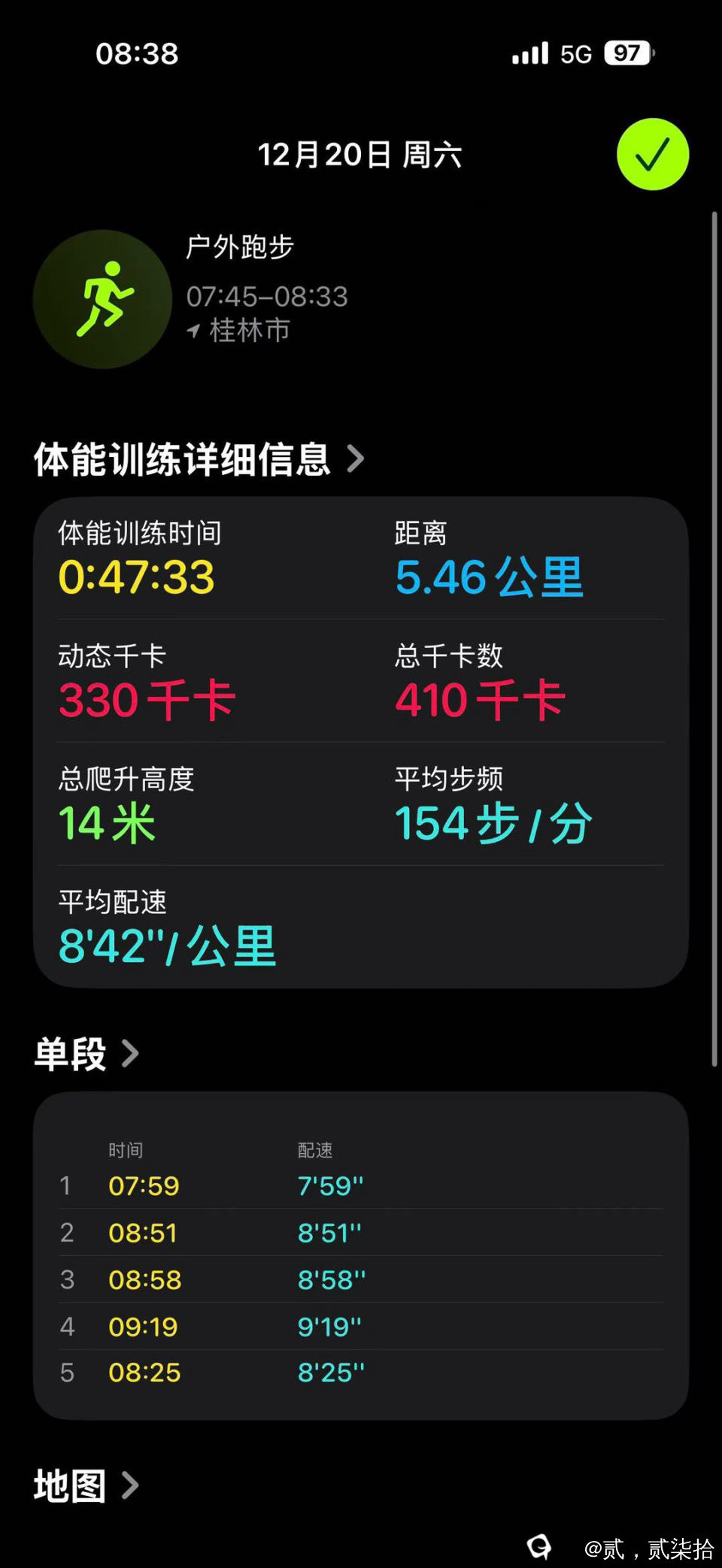Open the splits table card
The width and height of the screenshot is (722, 1568).
[x=361, y=1255]
